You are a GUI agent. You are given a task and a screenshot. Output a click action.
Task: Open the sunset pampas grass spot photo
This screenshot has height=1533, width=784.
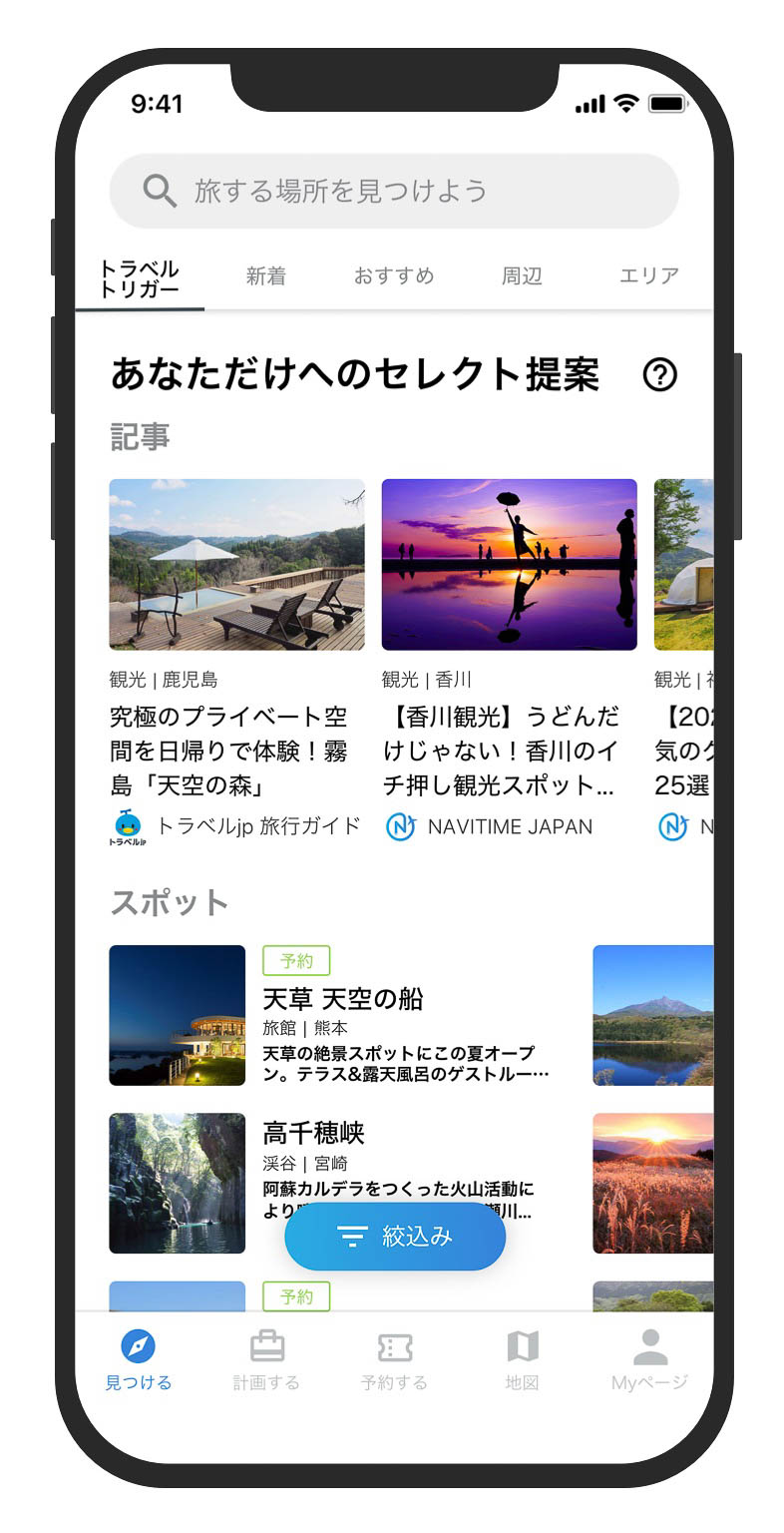pyautogui.click(x=652, y=1183)
